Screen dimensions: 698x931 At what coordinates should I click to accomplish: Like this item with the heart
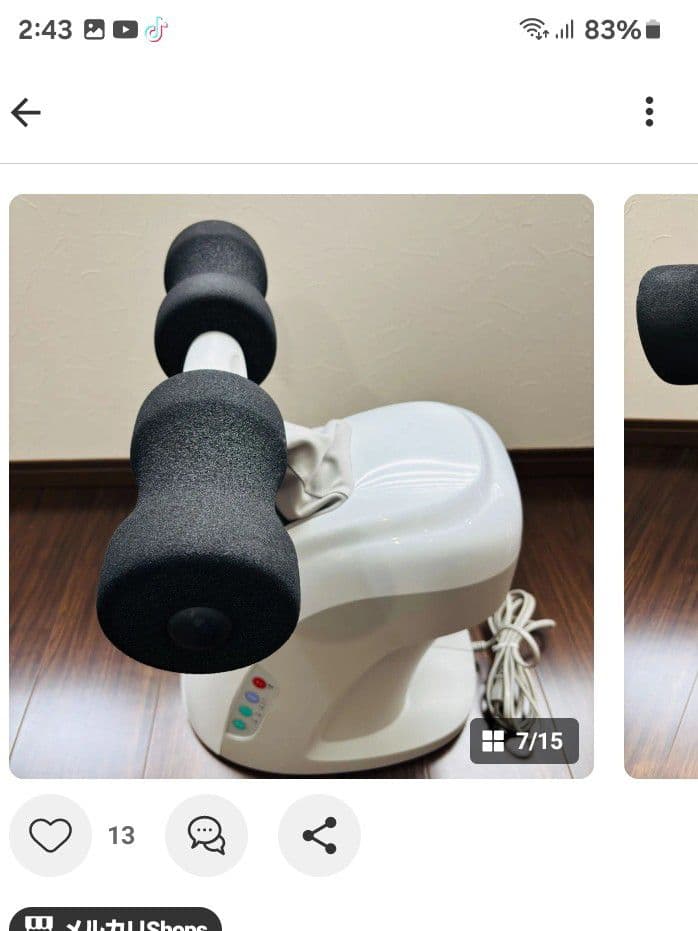[x=50, y=835]
